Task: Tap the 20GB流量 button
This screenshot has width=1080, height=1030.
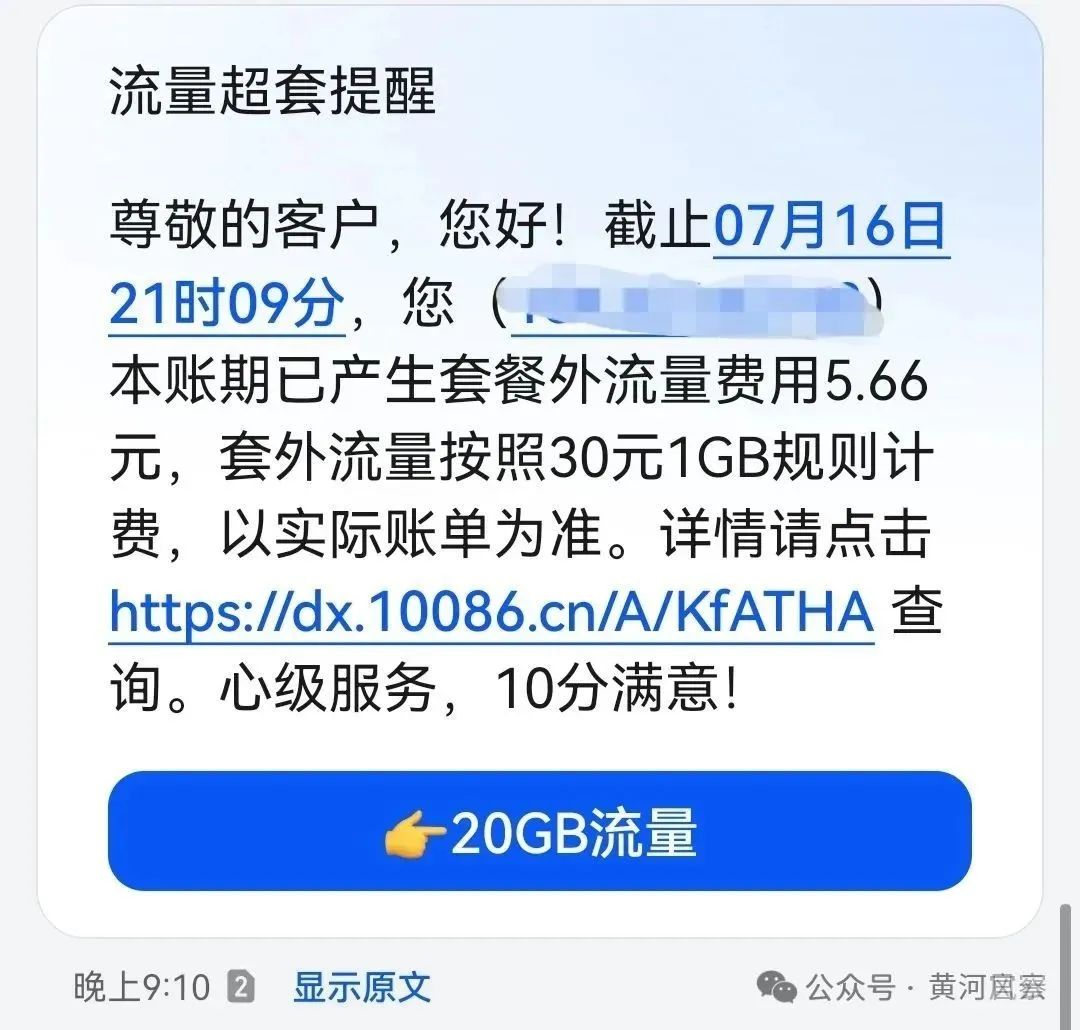Action: point(540,831)
